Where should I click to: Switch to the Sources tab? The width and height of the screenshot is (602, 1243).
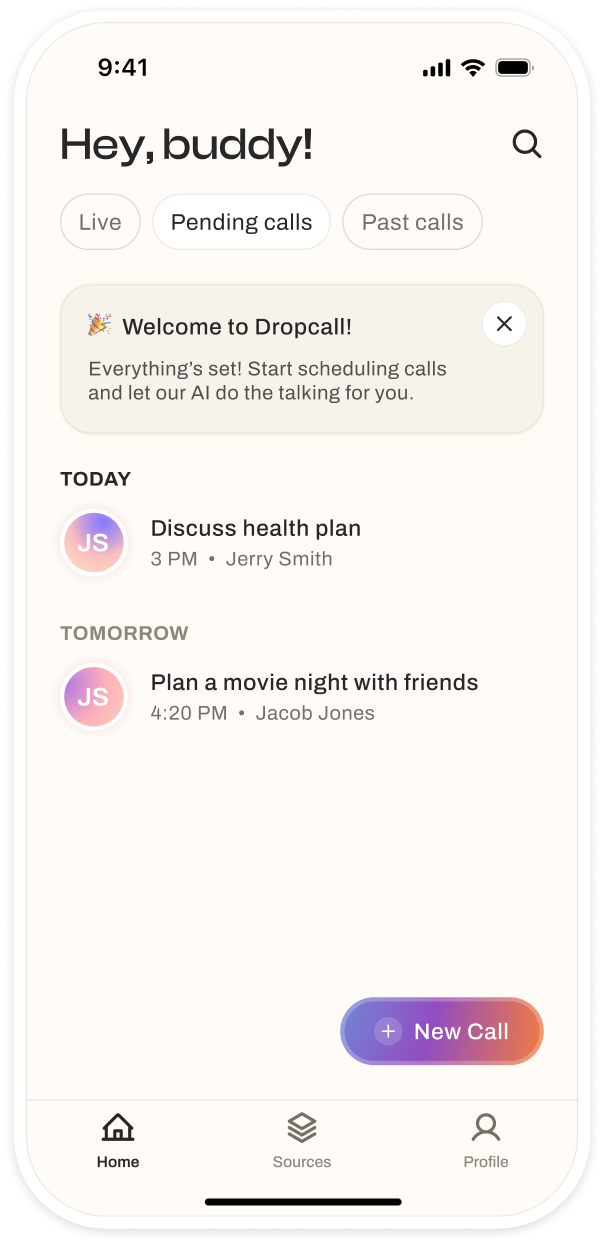tap(302, 1141)
